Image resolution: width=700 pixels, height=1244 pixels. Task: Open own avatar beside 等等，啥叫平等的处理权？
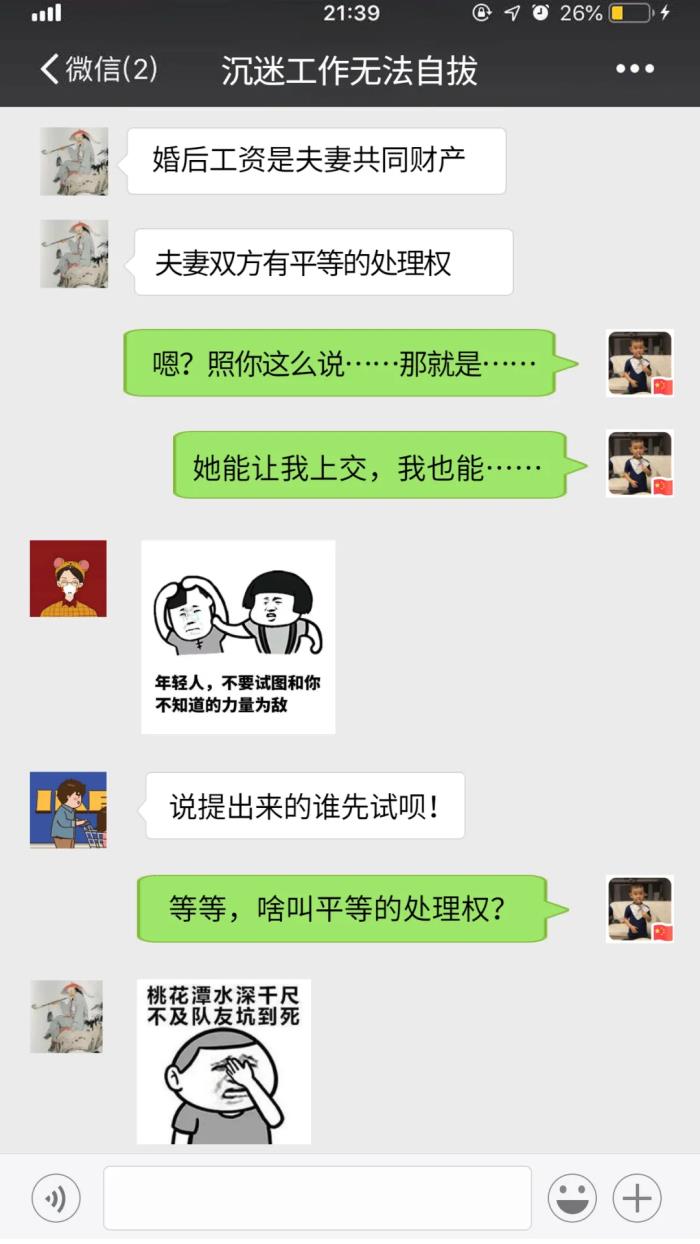pos(640,909)
